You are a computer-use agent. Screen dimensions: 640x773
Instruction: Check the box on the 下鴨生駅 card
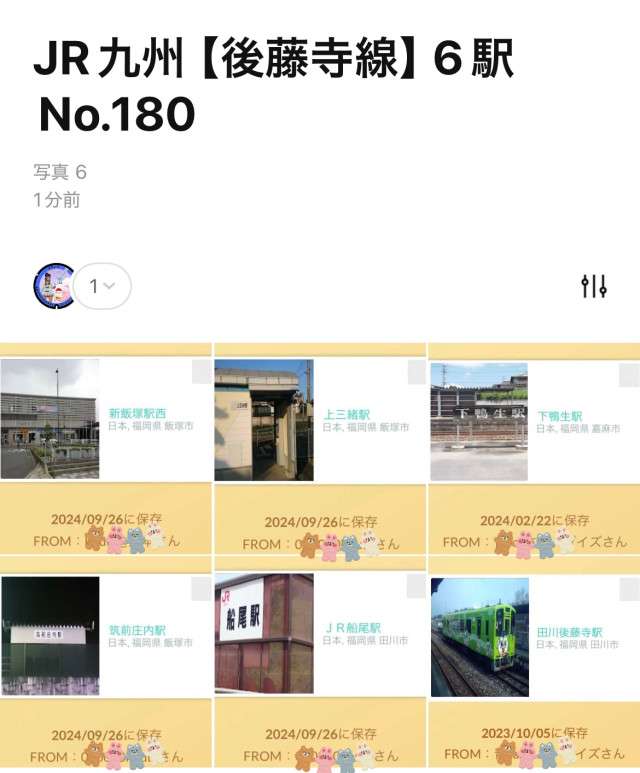coord(629,375)
